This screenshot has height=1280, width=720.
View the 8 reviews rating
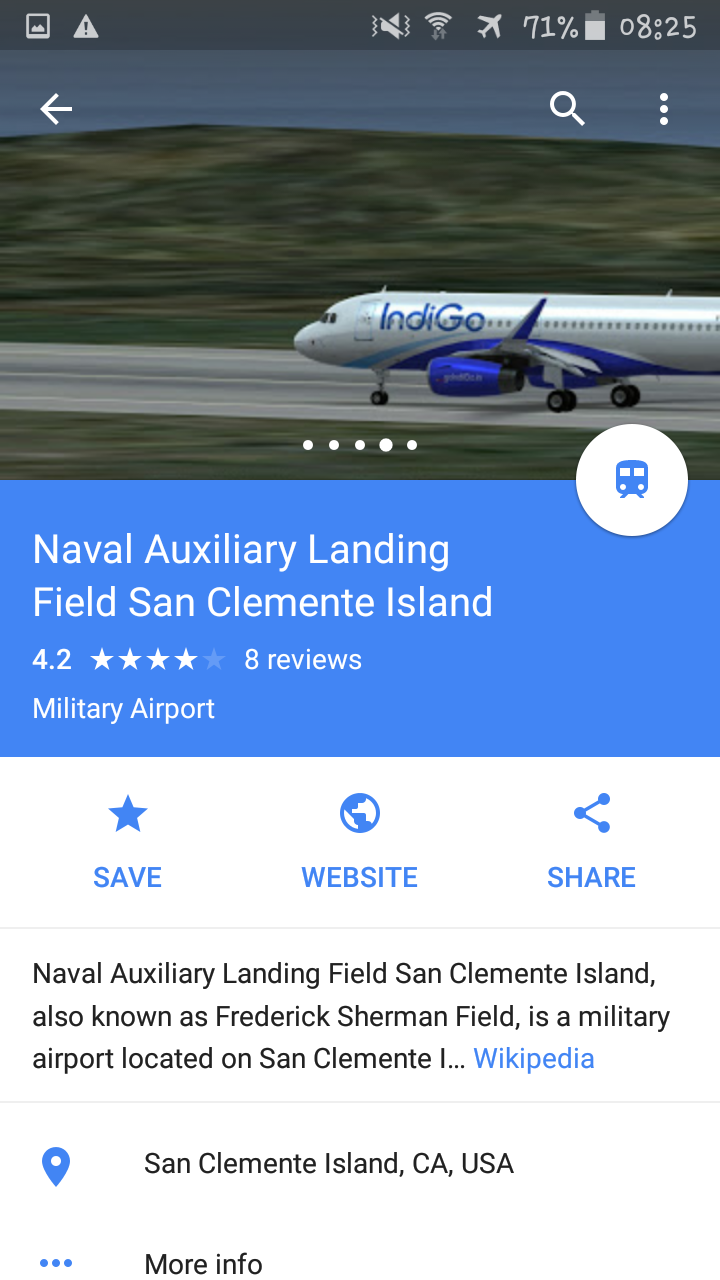point(197,660)
